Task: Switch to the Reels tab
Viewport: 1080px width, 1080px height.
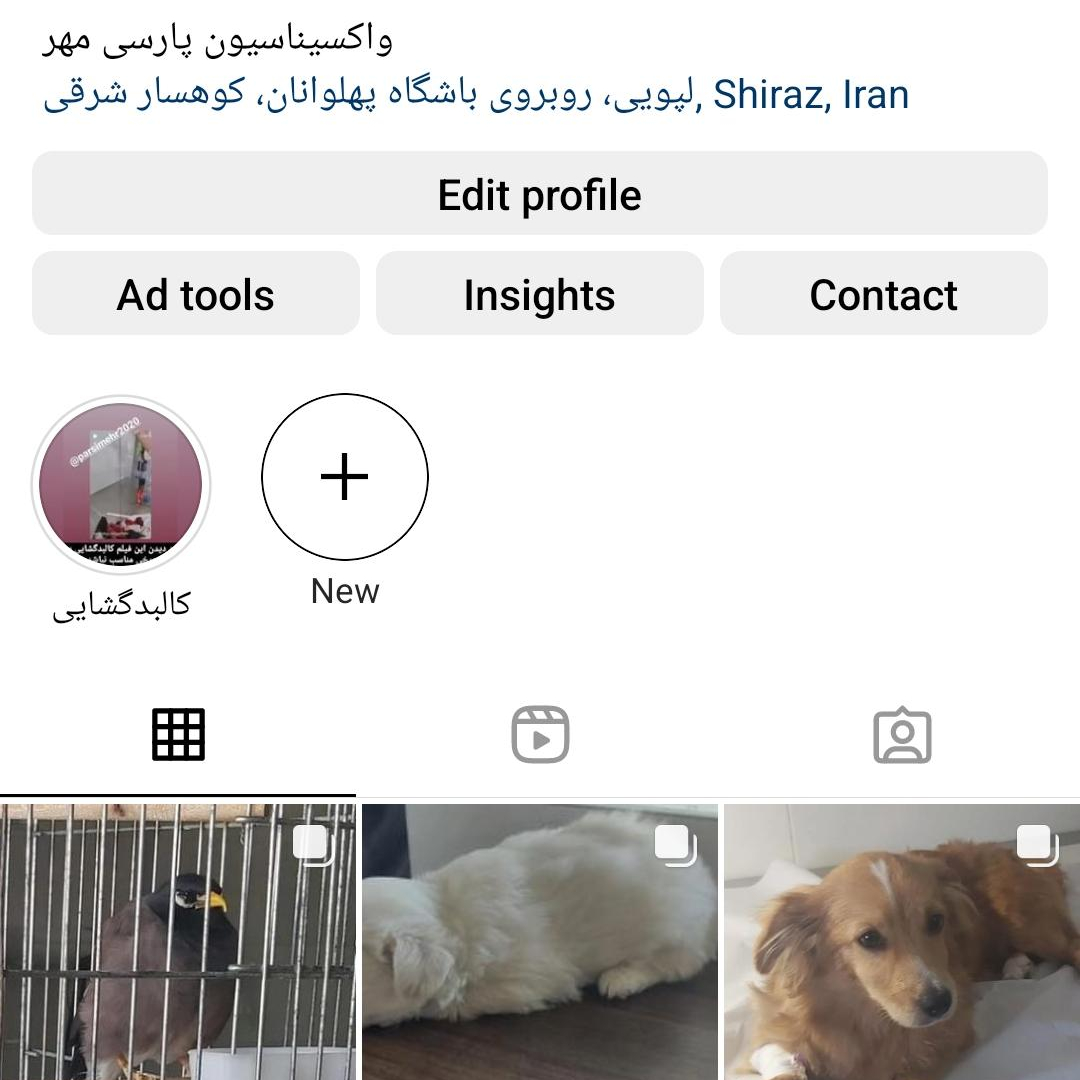Action: pyautogui.click(x=540, y=735)
